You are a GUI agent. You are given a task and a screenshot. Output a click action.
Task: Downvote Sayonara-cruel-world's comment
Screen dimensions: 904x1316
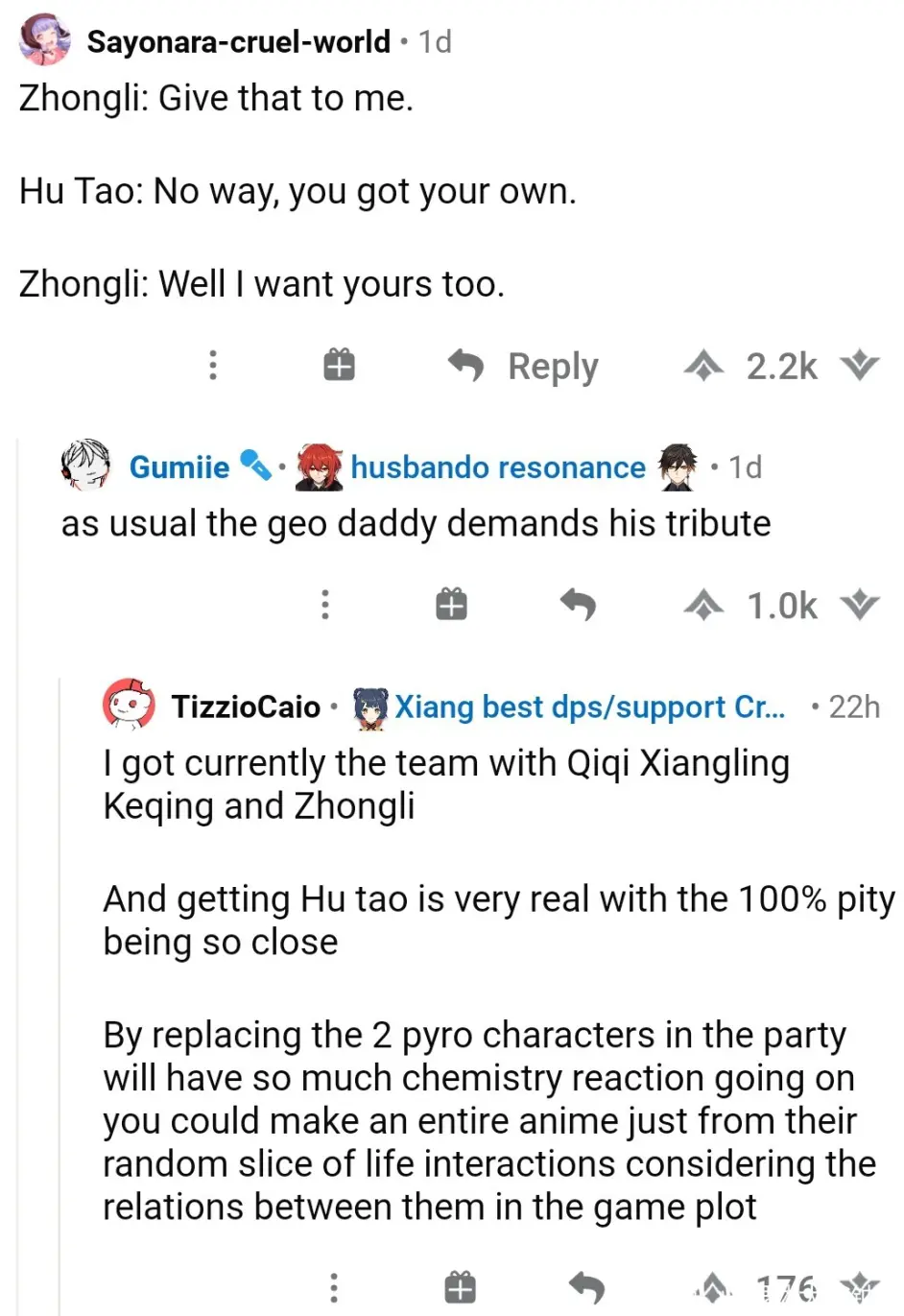pyautogui.click(x=859, y=365)
